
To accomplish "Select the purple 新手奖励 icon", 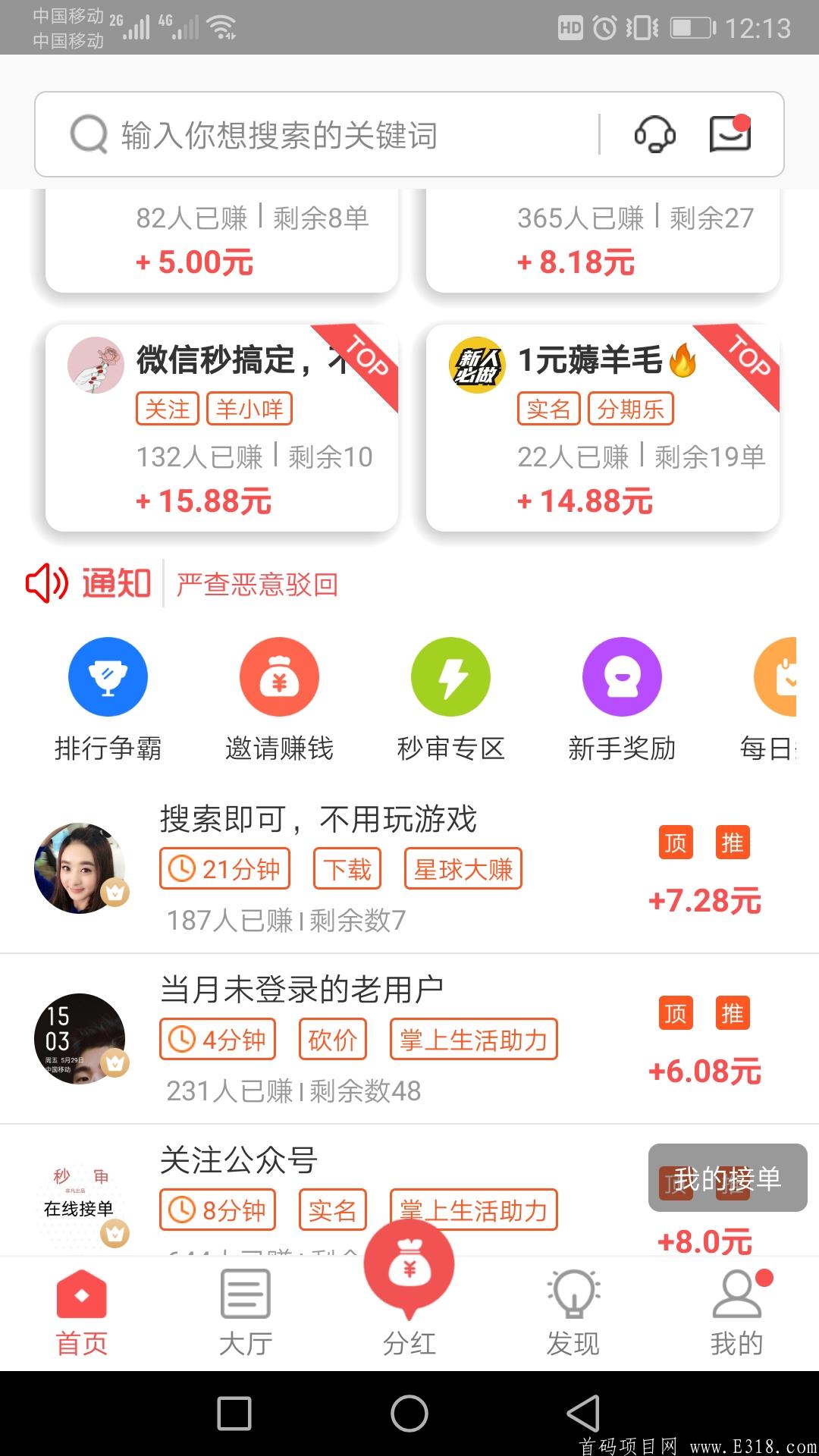I will 622,676.
